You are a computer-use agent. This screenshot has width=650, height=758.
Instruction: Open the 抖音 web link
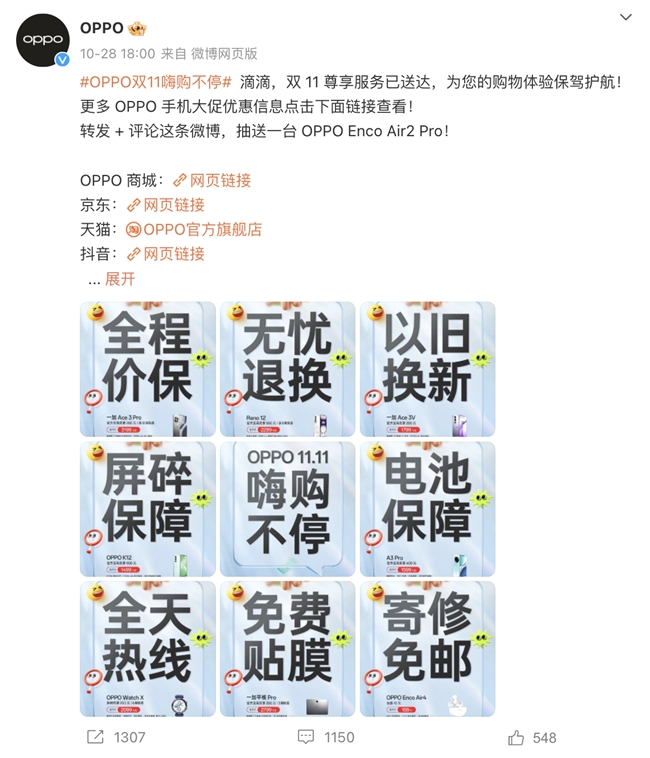pos(166,254)
